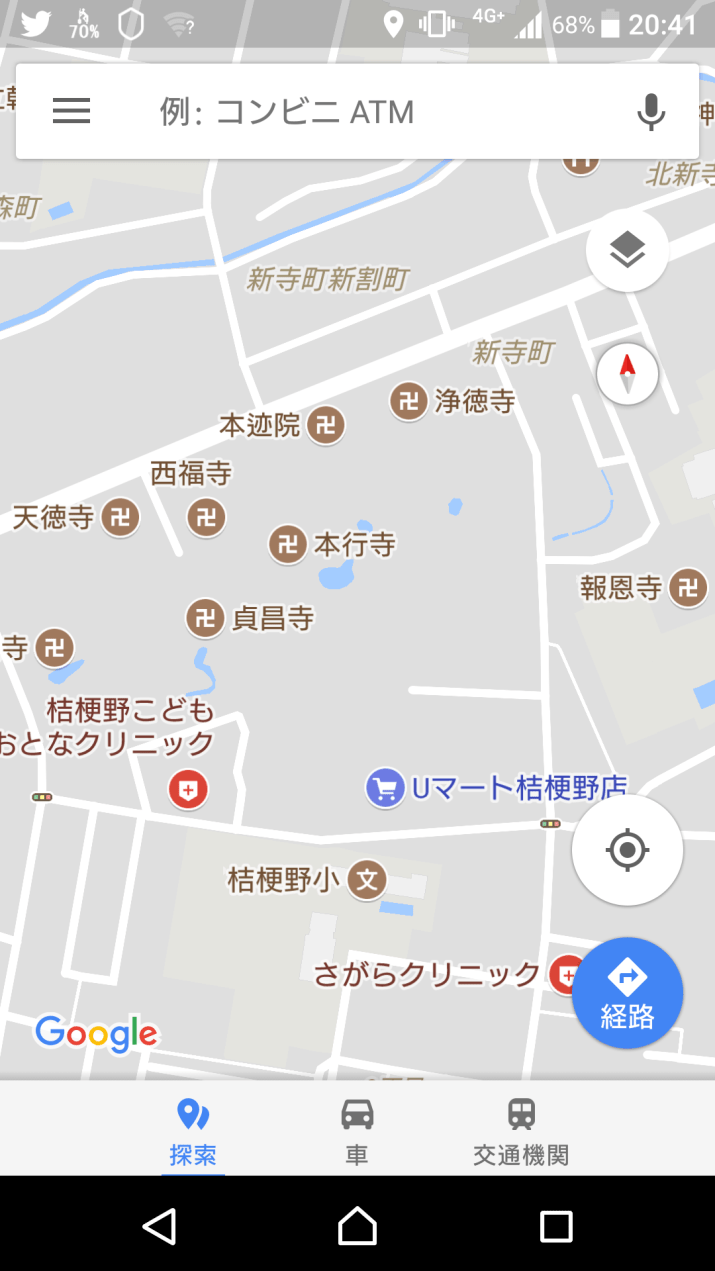
Task: Select the 桔梗野小 school marker
Action: [368, 881]
